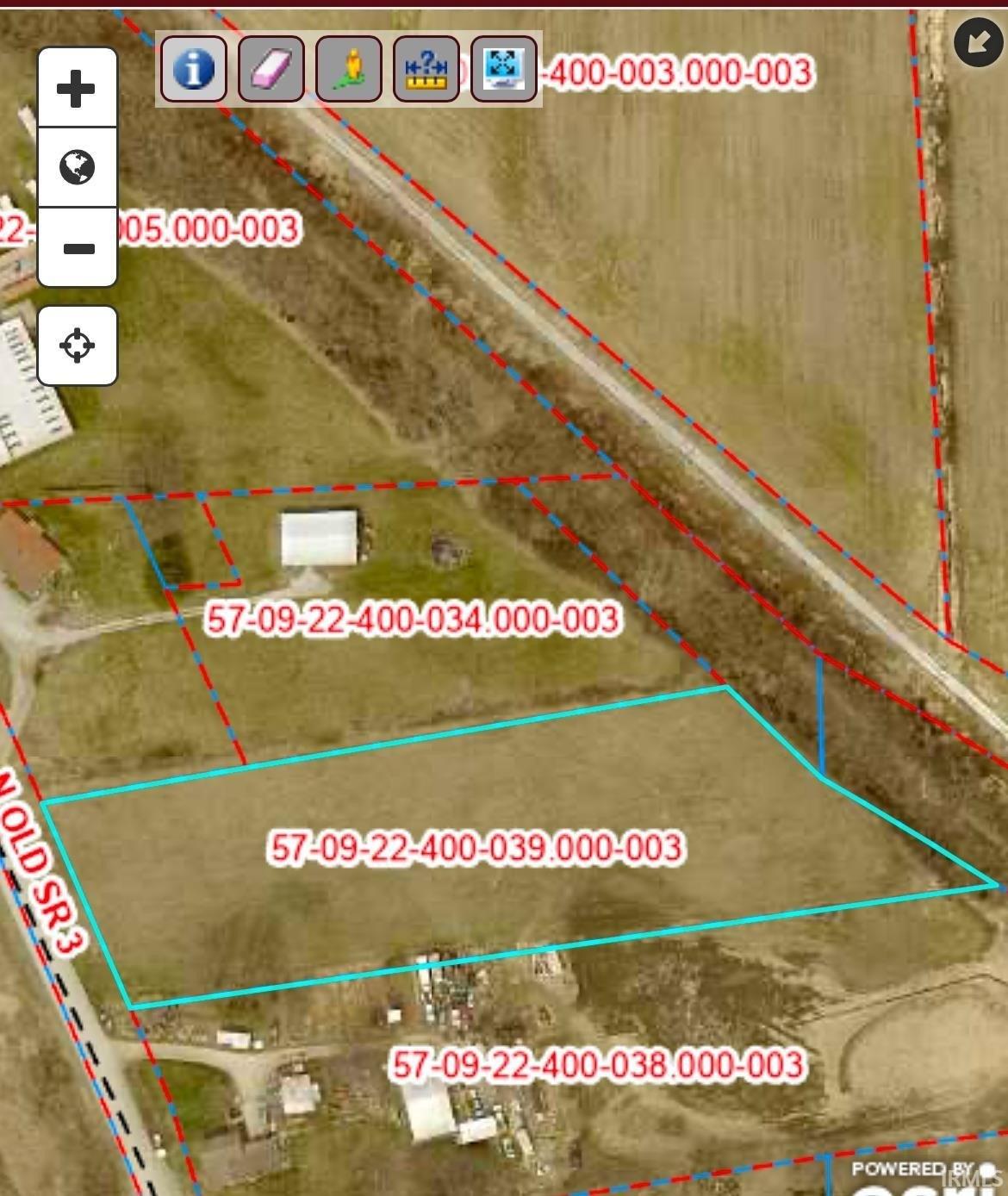The image size is (1008, 1196).
Task: Activate the identify info tool
Action: click(194, 69)
